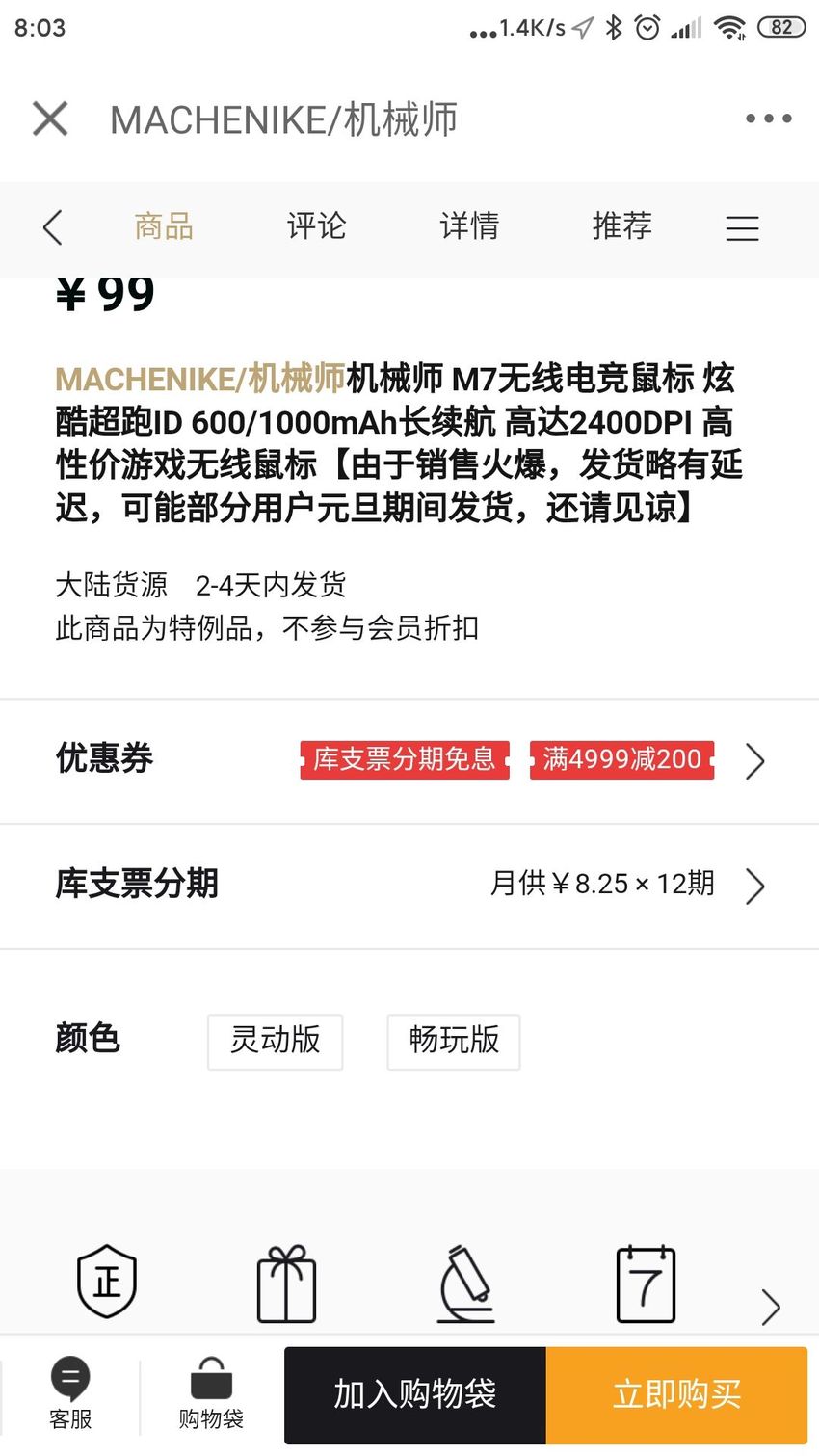The image size is (819, 1456).
Task: Switch to the 详情 tab
Action: [469, 226]
